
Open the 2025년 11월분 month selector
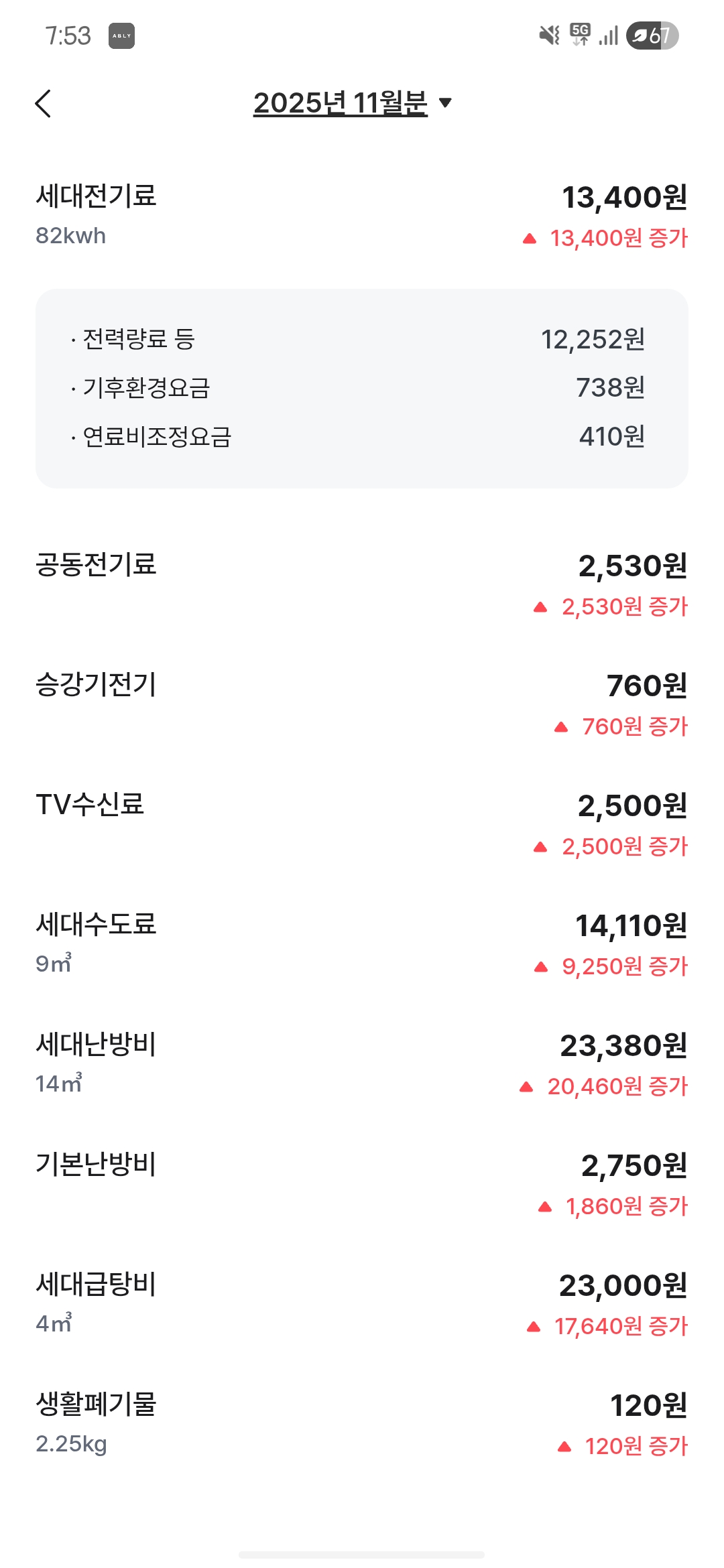pos(352,103)
